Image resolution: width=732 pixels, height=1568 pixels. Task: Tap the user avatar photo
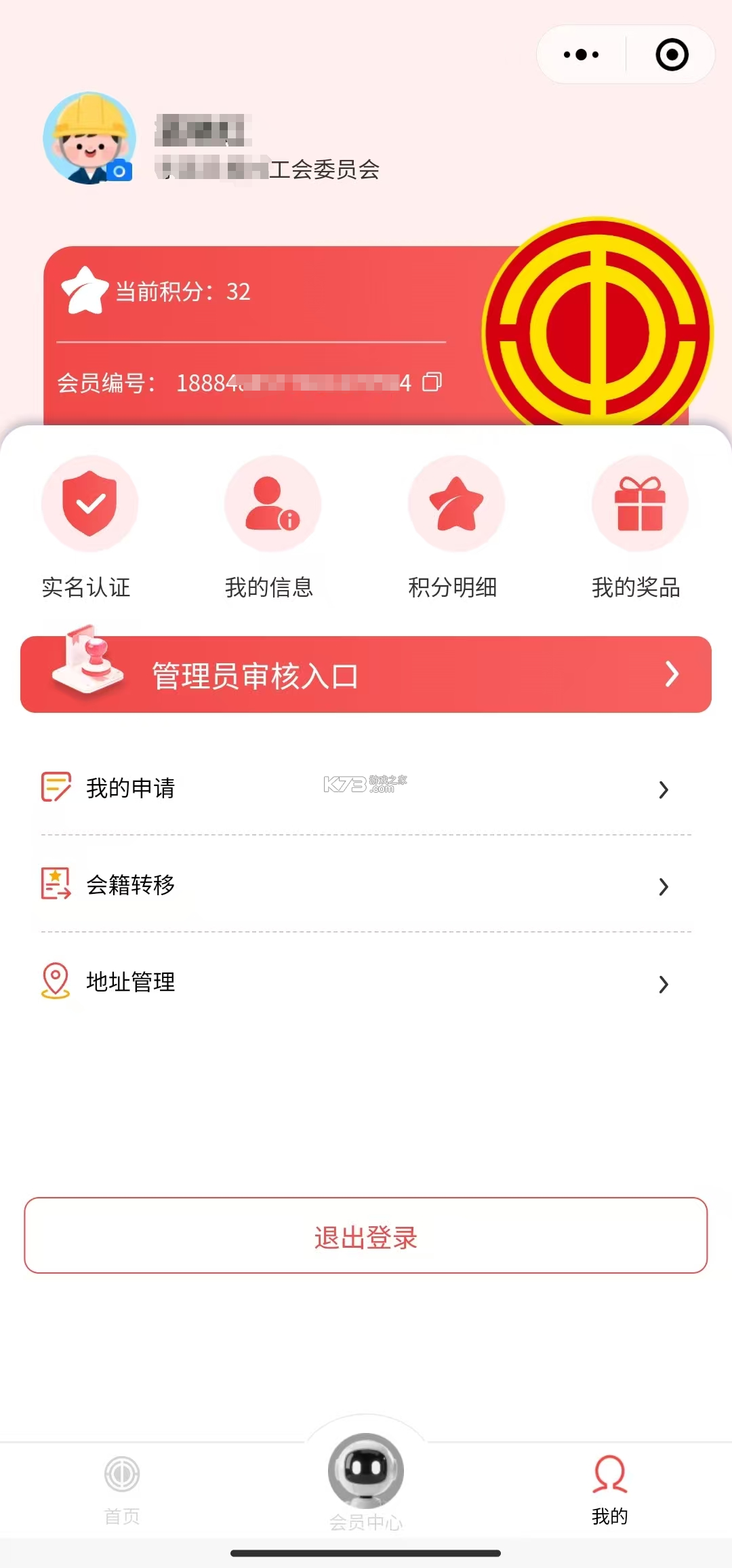(88, 138)
